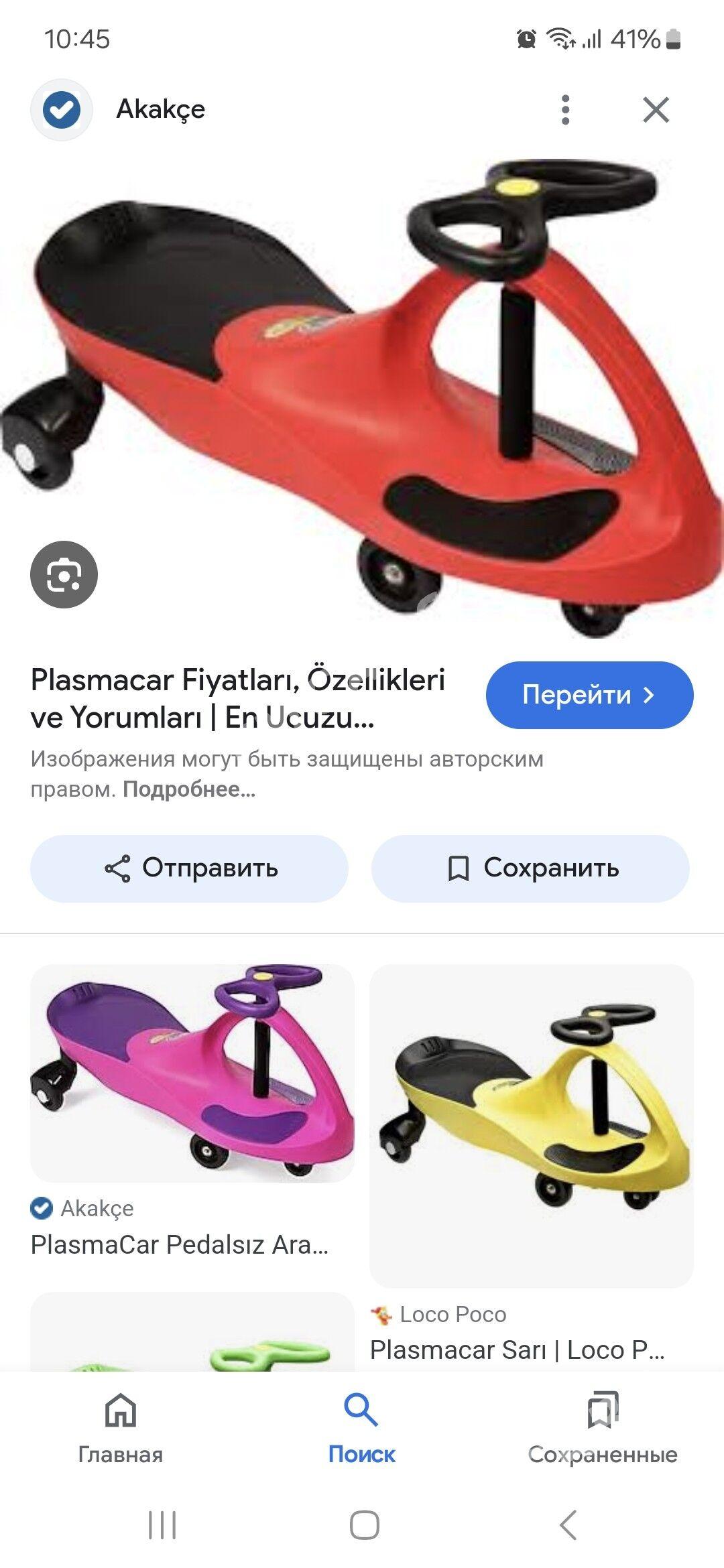This screenshot has width=724, height=1568.
Task: Save image with Сохранить button
Action: (x=530, y=868)
